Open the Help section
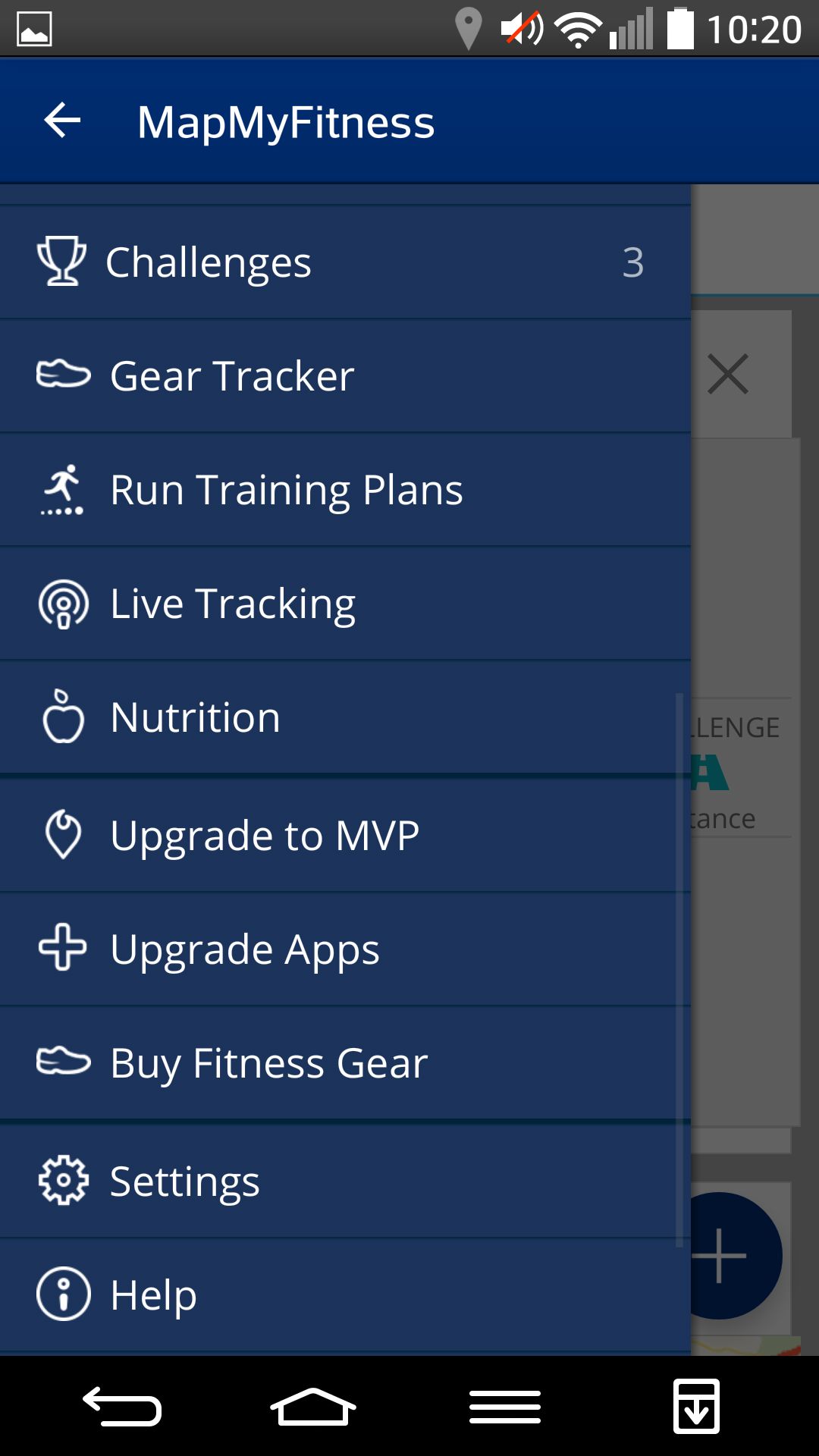Viewport: 819px width, 1456px height. pyautogui.click(x=345, y=1295)
